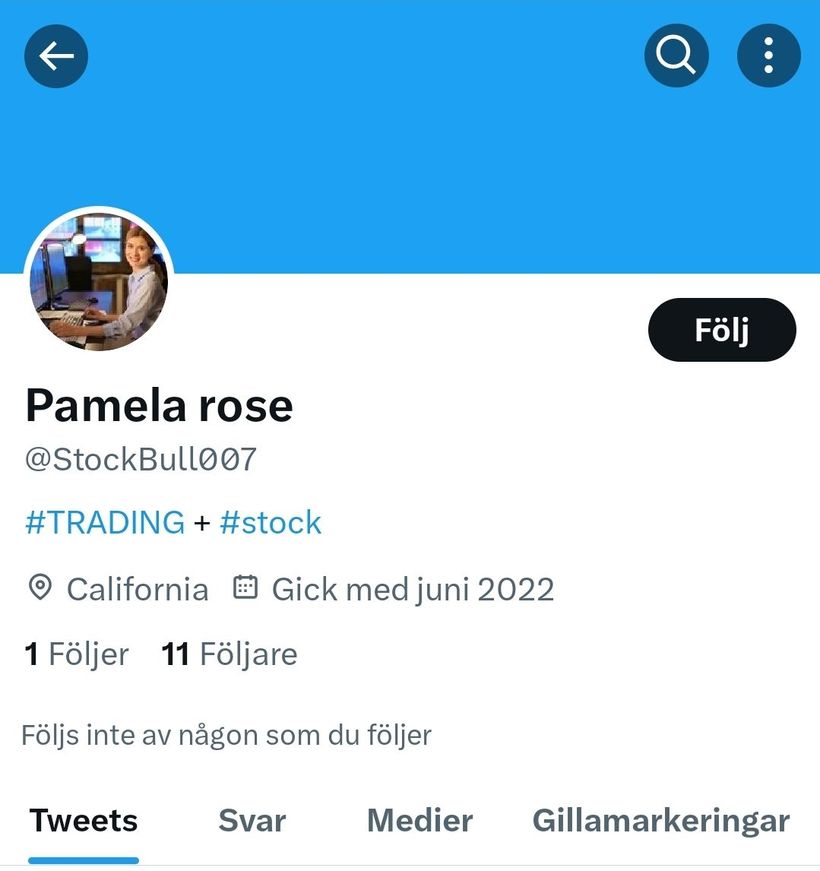
Task: Switch to the Gillamarkeringar tab
Action: coord(661,821)
